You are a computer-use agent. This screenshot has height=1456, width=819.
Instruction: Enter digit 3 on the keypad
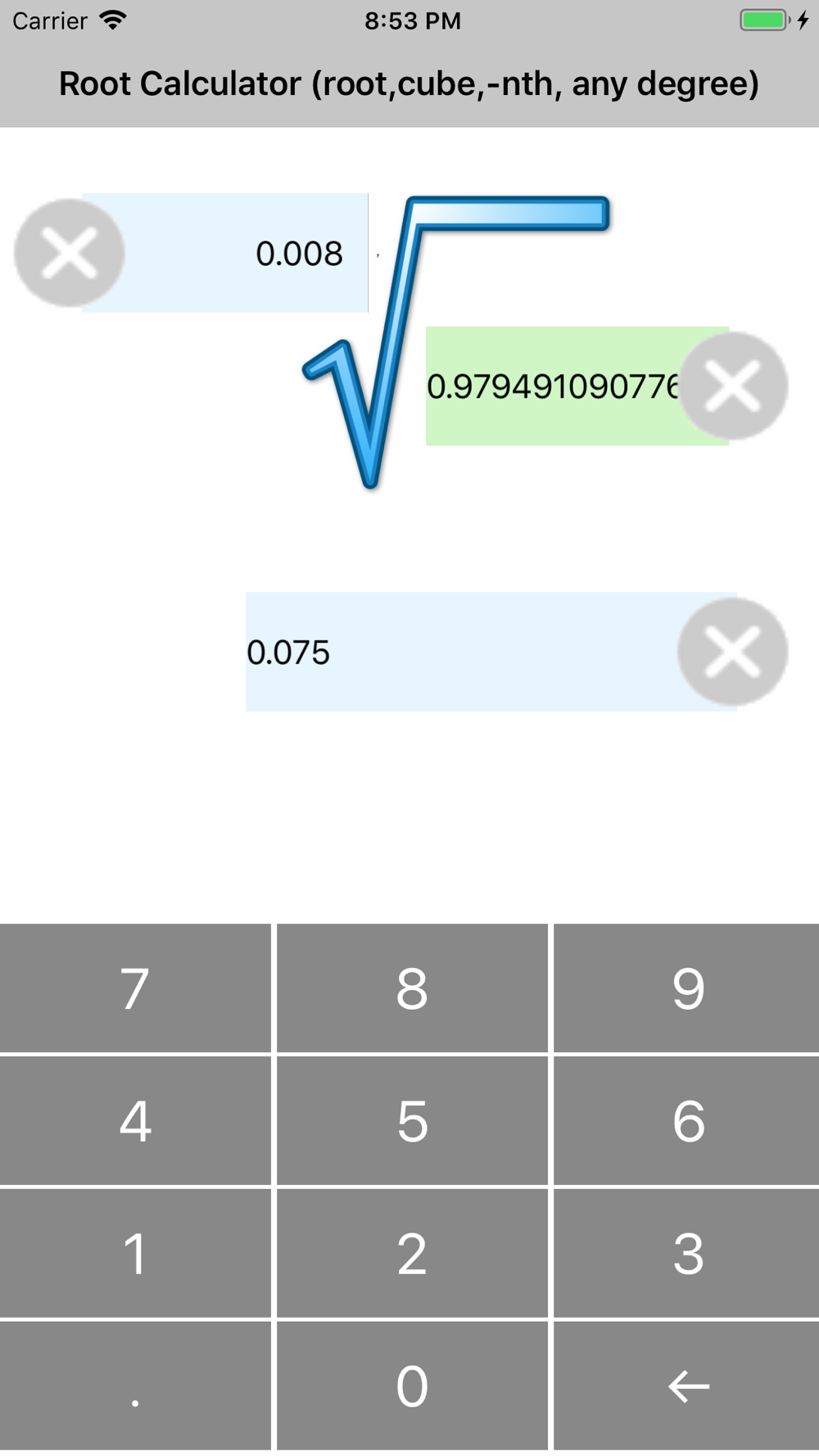pos(687,1253)
